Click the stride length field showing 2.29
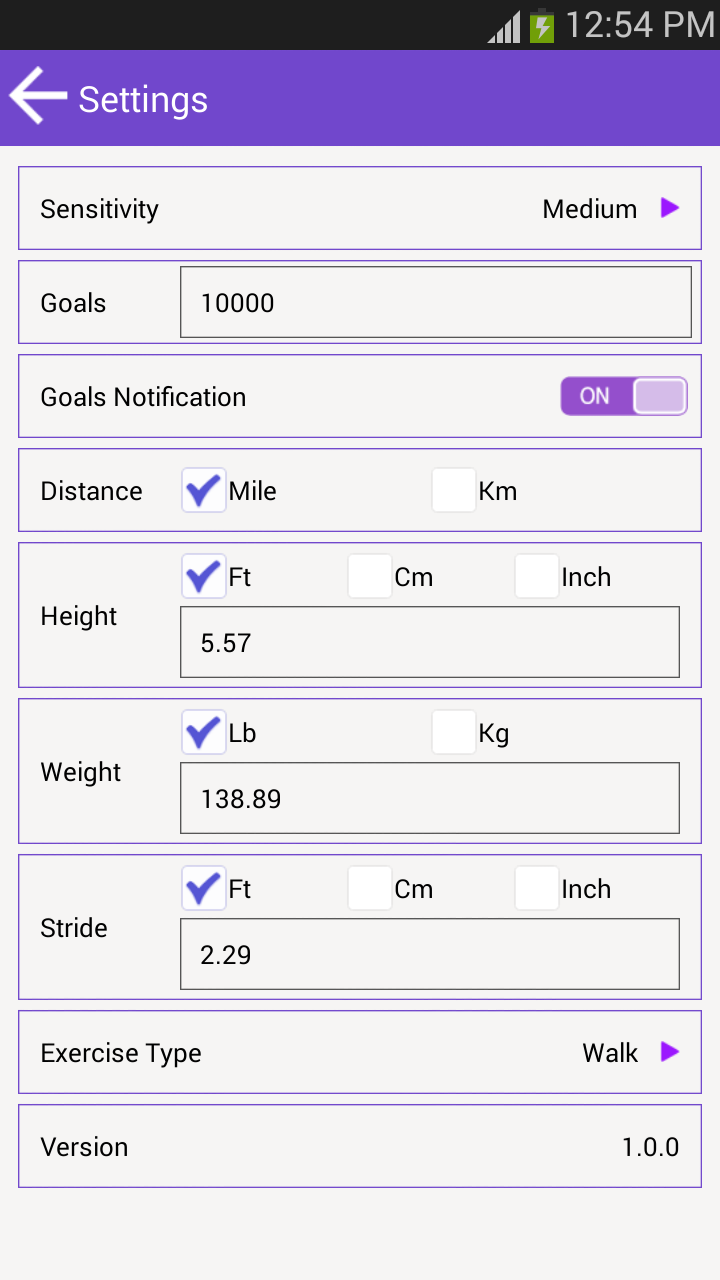This screenshot has width=720, height=1280. [430, 954]
